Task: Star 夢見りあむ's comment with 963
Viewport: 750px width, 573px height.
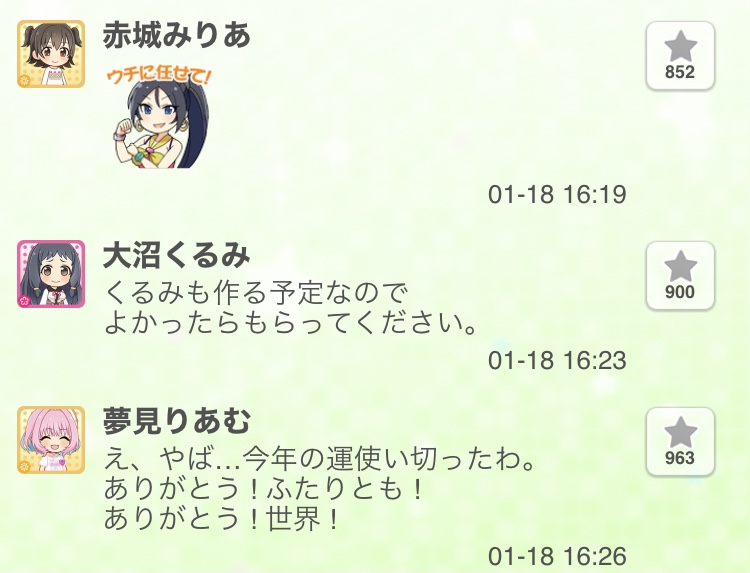Action: click(680, 442)
